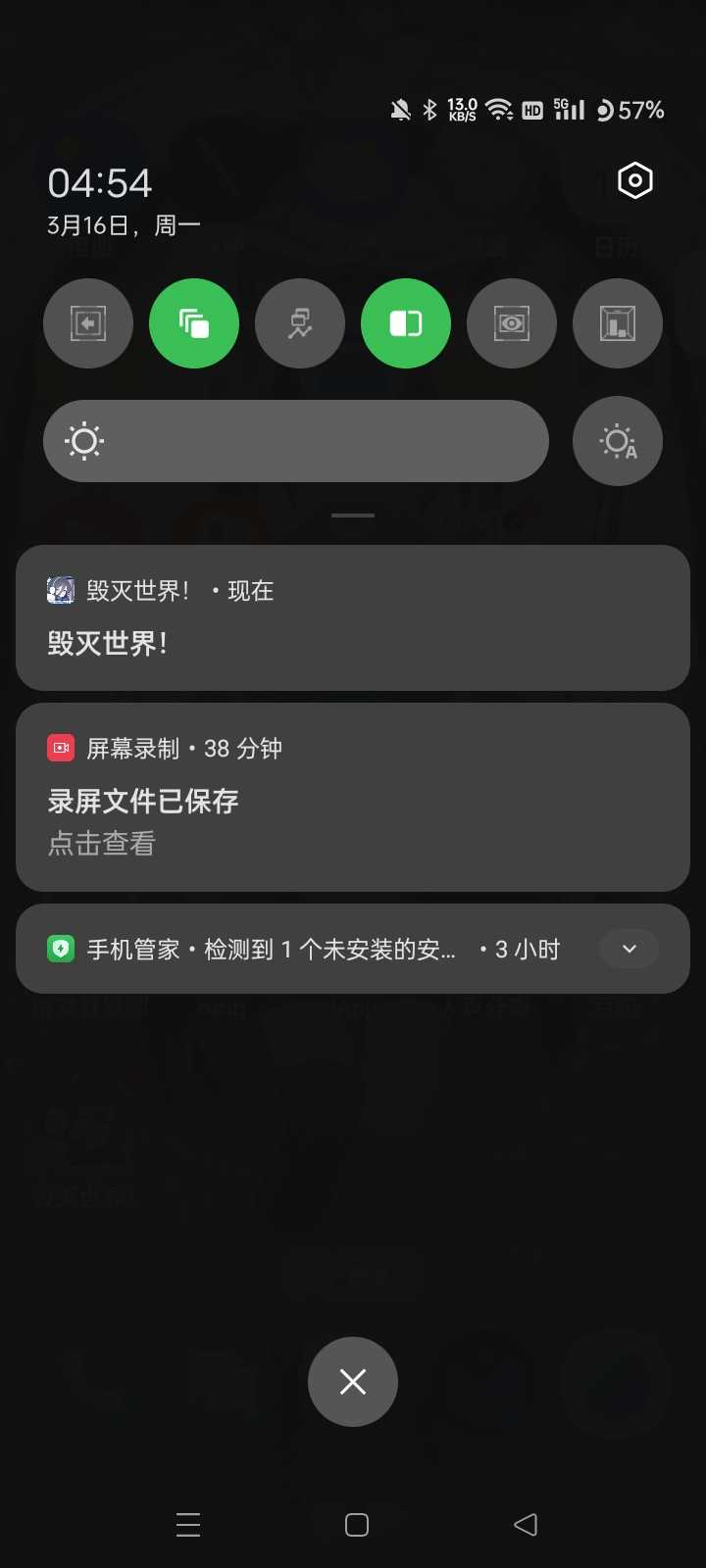Open the 毁灭世界! notification
Image resolution: width=706 pixels, height=1568 pixels.
tap(353, 618)
